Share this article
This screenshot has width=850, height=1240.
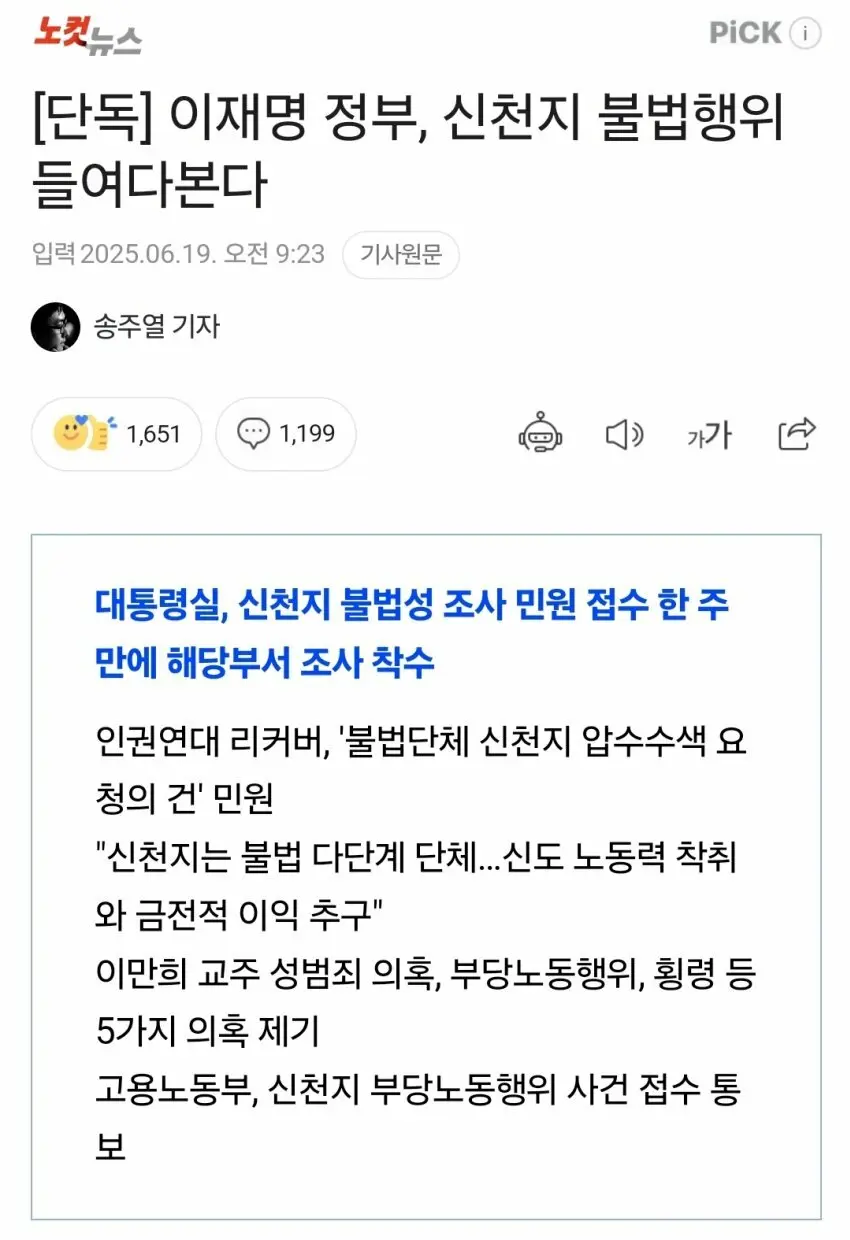pos(796,433)
